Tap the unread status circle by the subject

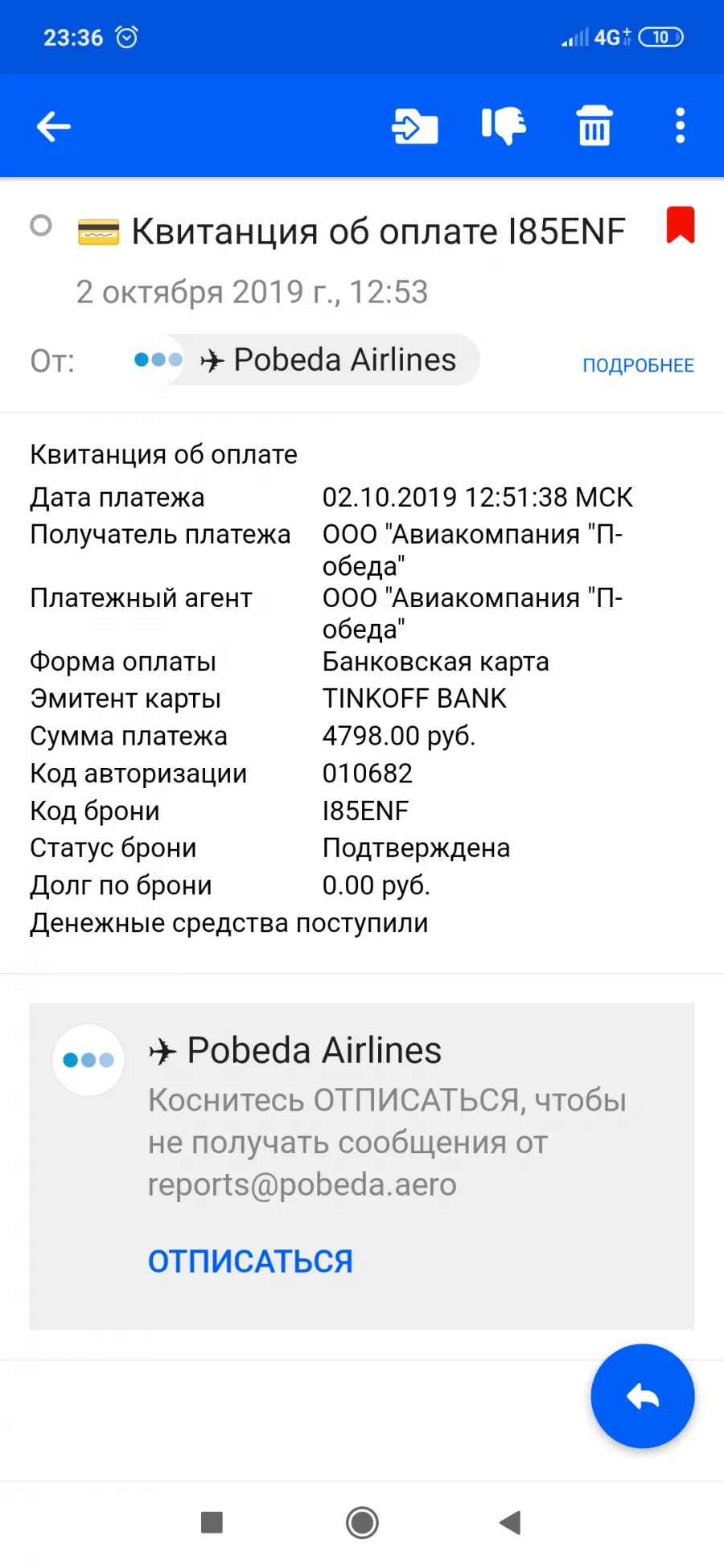pos(41,225)
